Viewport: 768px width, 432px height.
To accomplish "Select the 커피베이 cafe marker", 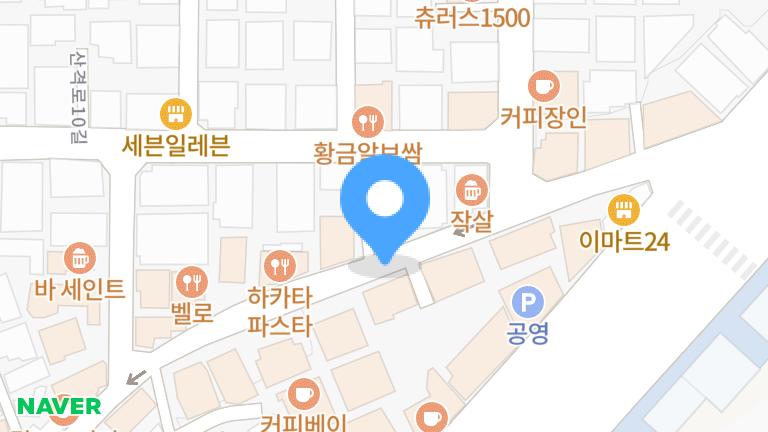I will (x=302, y=393).
